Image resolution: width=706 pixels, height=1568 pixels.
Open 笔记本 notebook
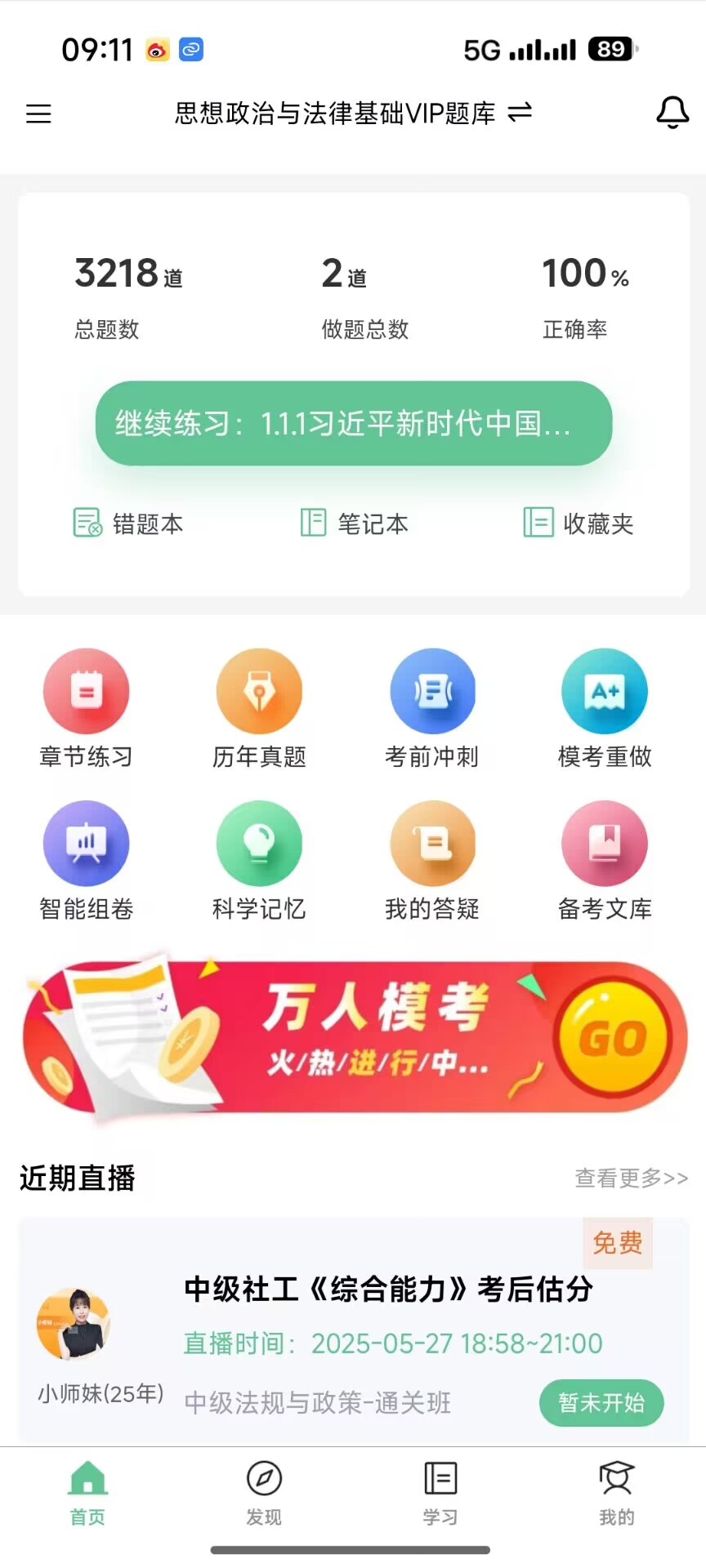point(355,523)
